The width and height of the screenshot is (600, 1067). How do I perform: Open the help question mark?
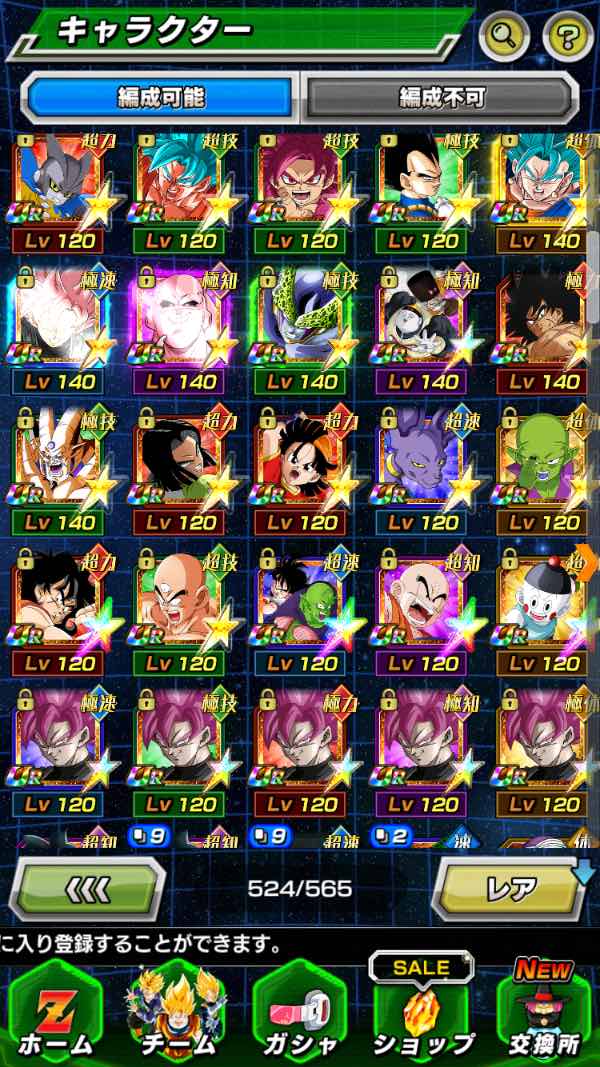pos(568,37)
